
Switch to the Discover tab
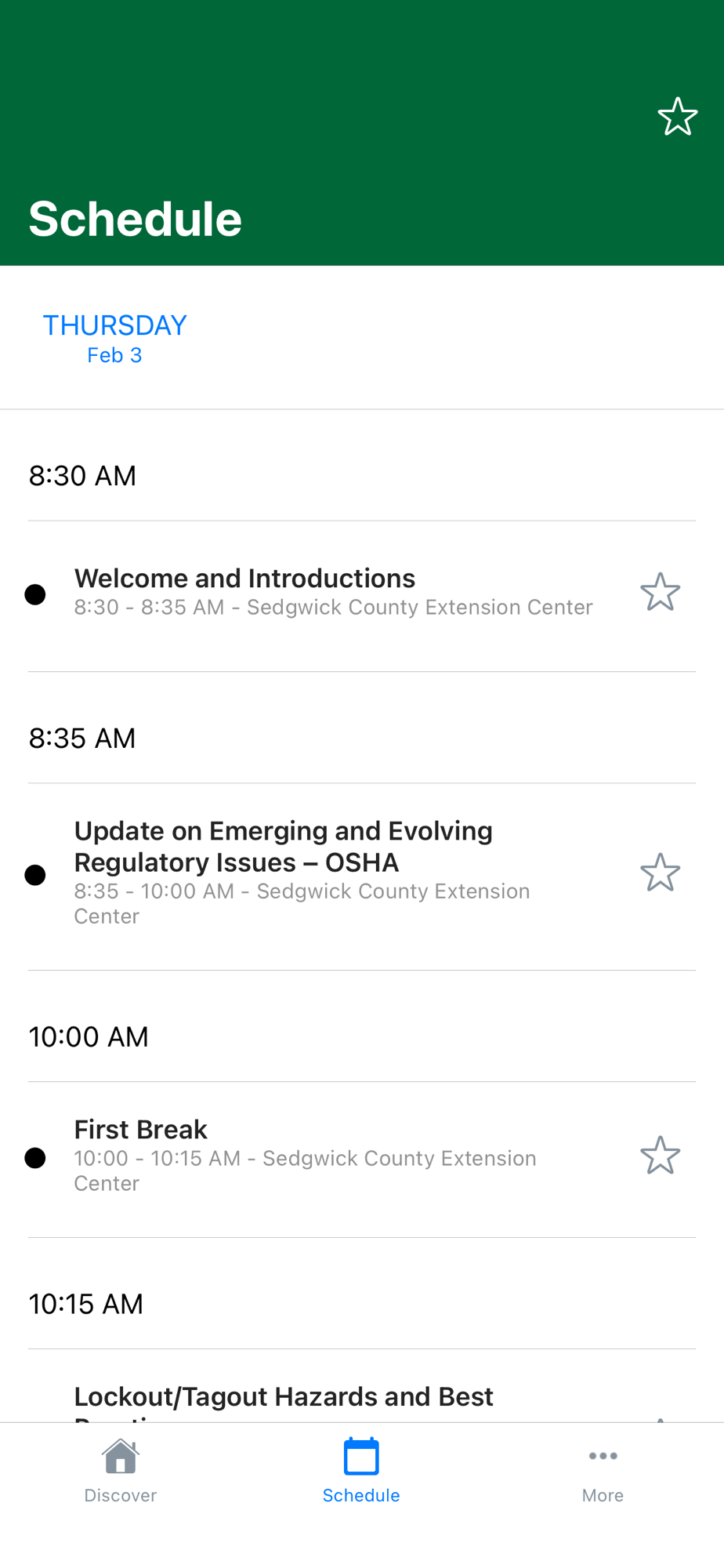pos(121,1471)
